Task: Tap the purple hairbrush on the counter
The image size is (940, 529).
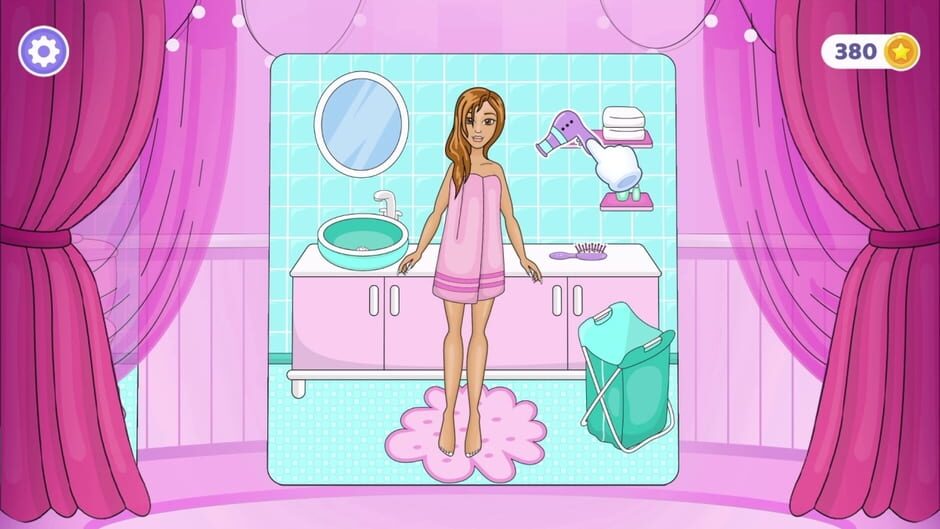Action: pyautogui.click(x=576, y=253)
